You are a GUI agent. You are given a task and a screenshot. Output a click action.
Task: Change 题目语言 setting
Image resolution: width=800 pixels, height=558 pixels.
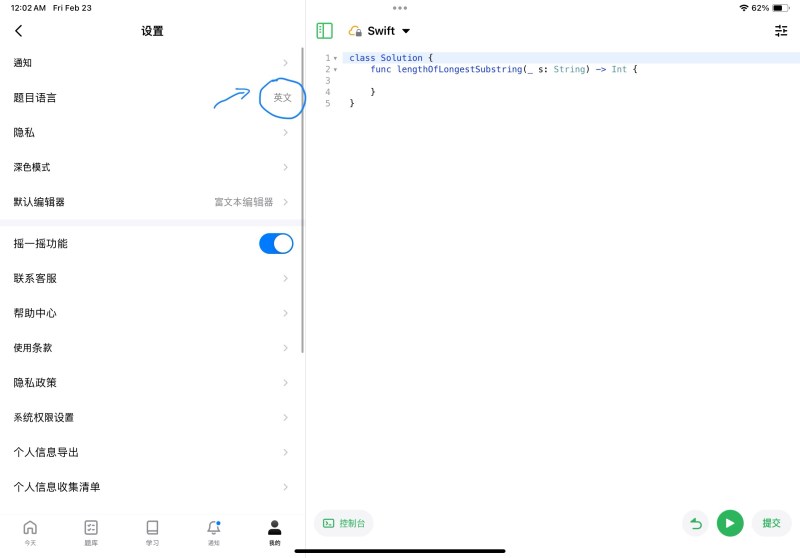point(150,98)
